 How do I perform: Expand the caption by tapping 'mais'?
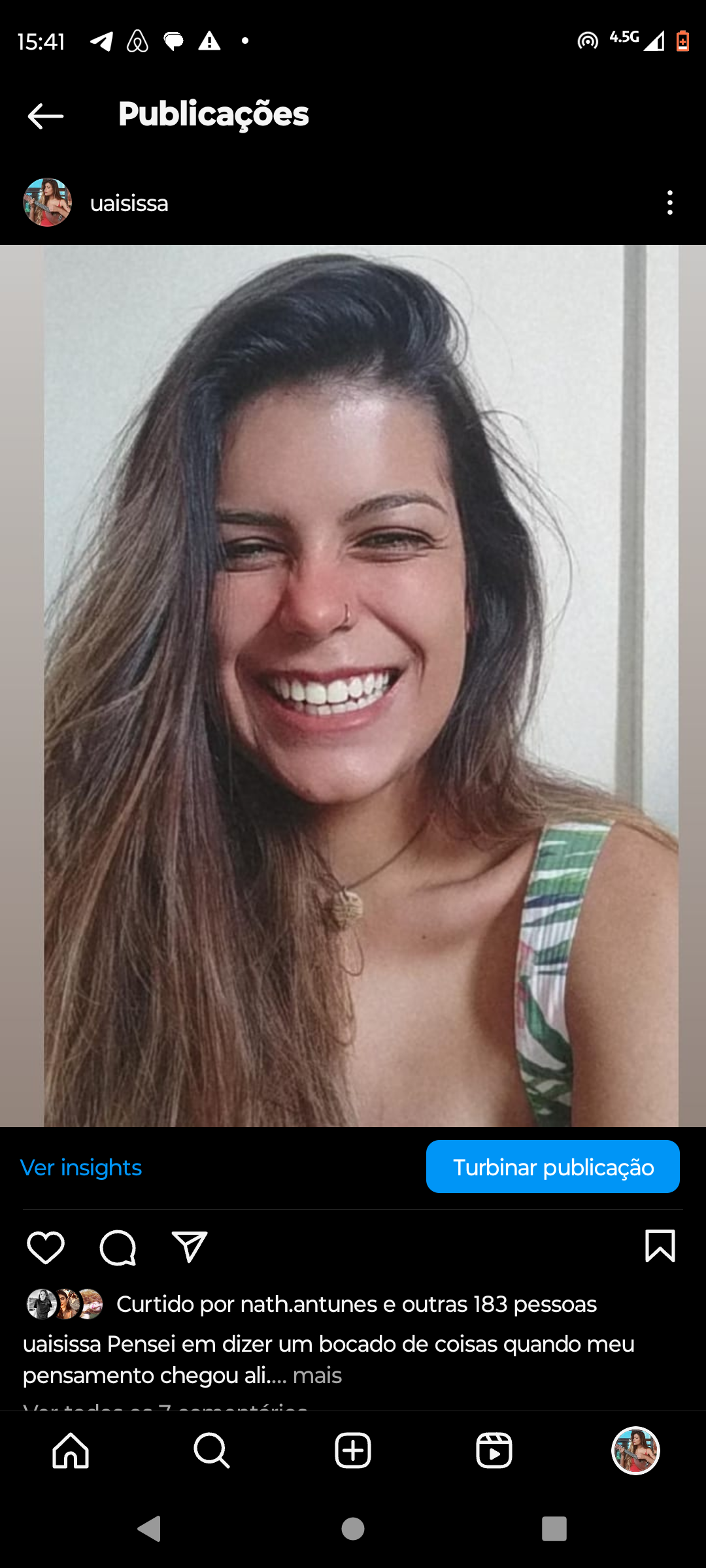318,1375
